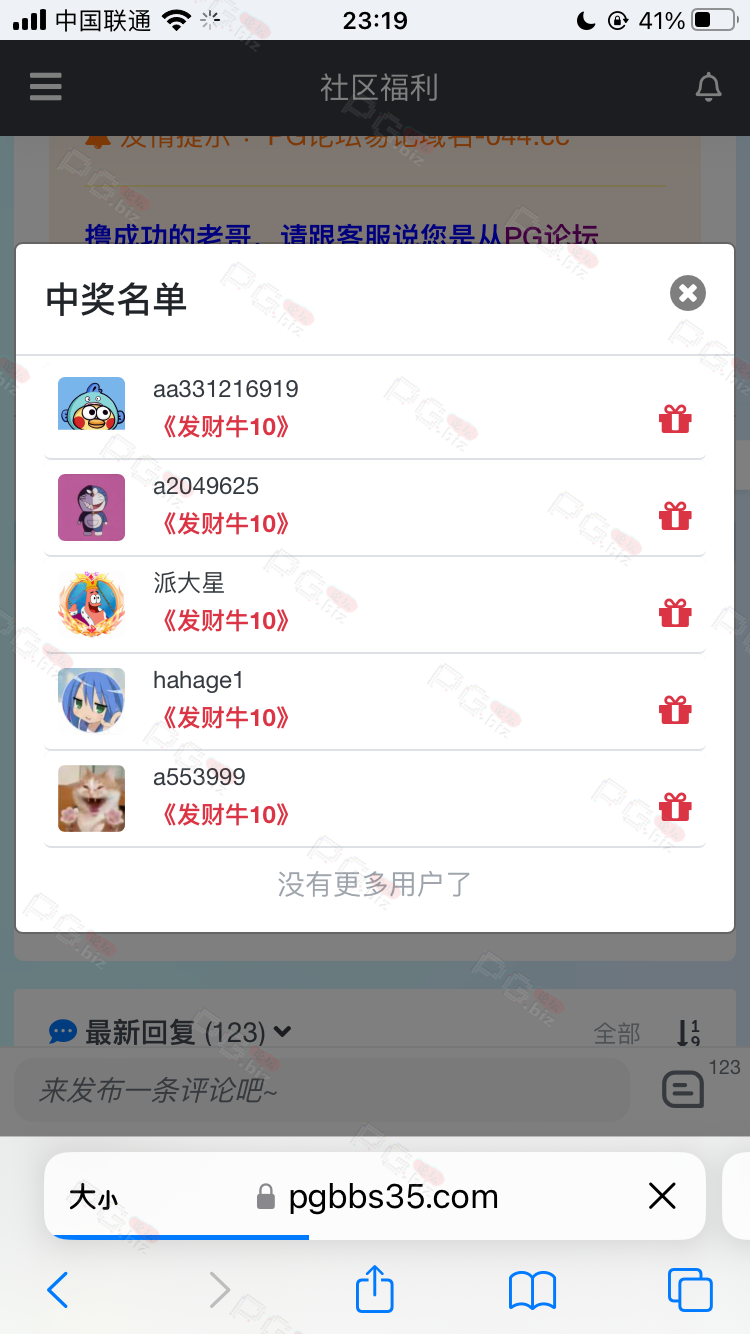Screen dimensions: 750x1334
Task: Stop loading the page
Action: point(662,1196)
